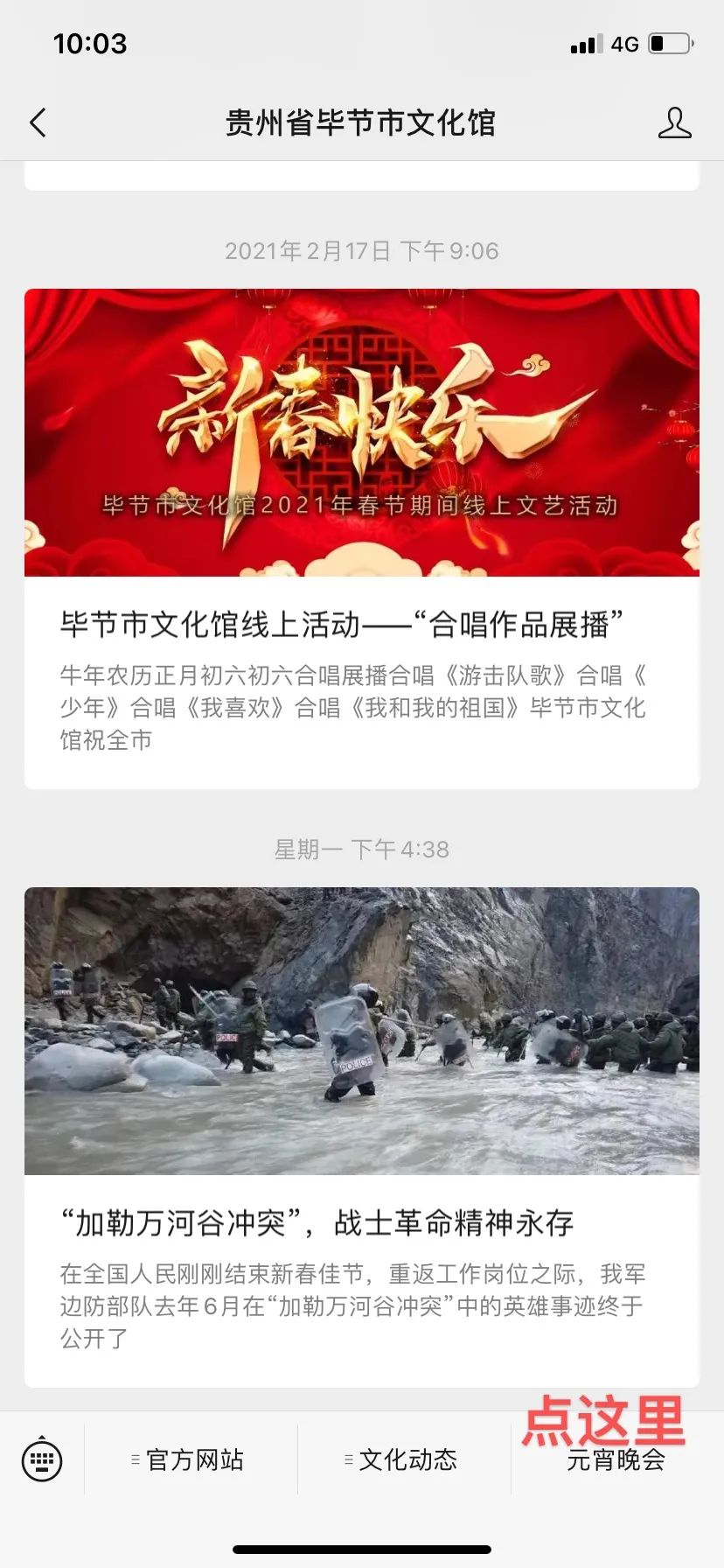Open the account profile icon
The width and height of the screenshot is (724, 1568).
pyautogui.click(x=674, y=123)
